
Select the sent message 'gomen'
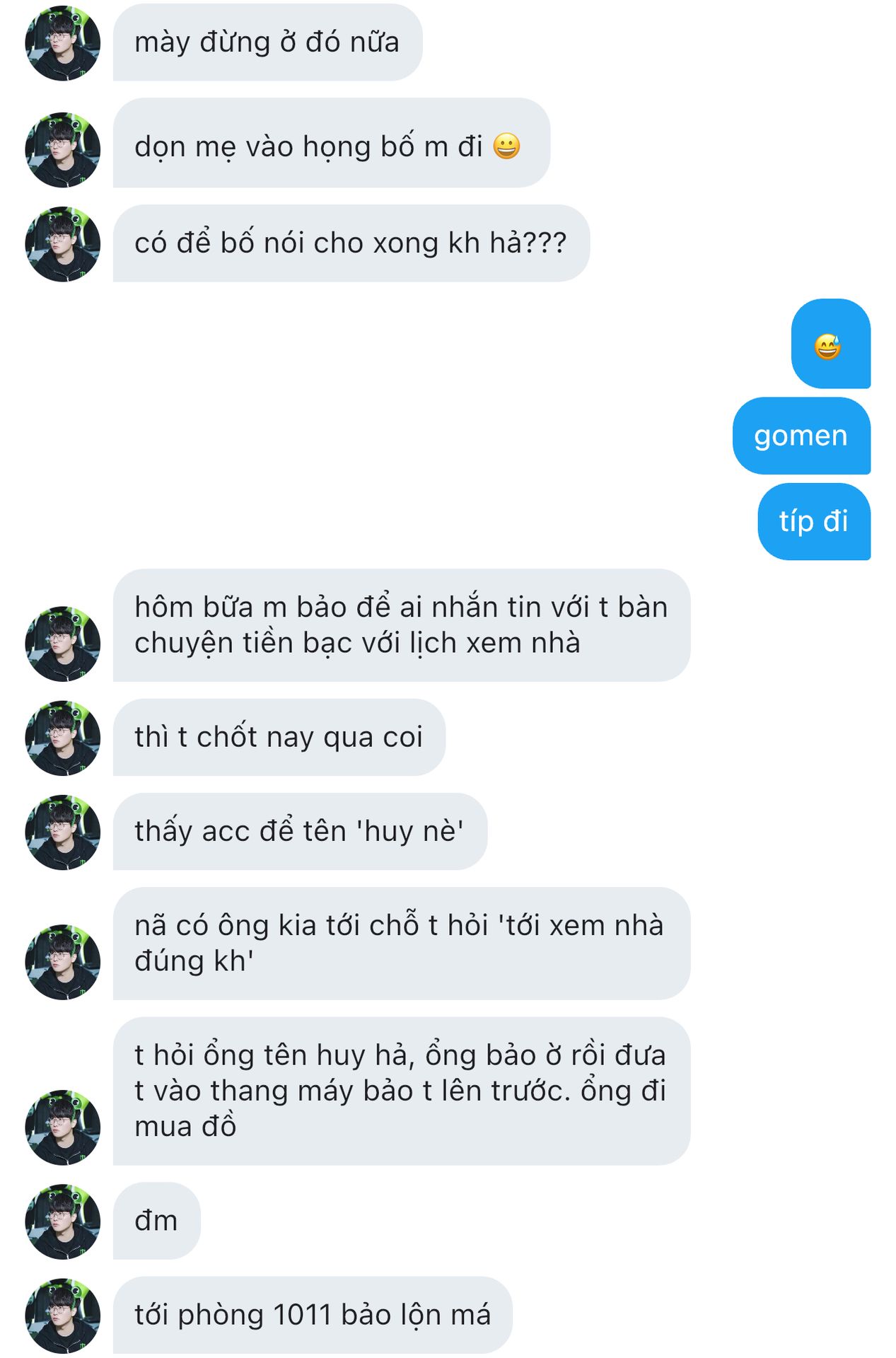[801, 436]
